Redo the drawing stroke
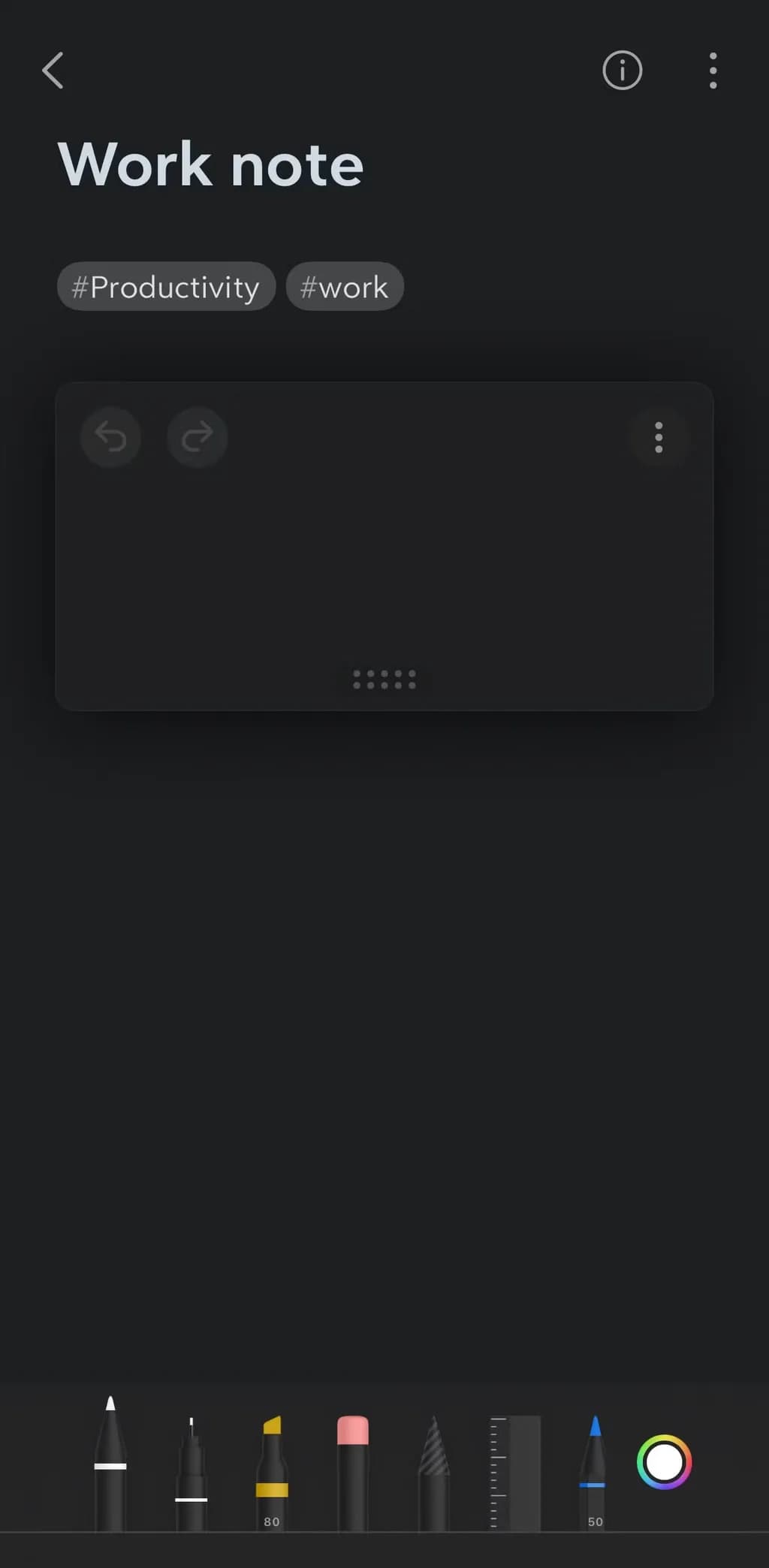 point(197,437)
